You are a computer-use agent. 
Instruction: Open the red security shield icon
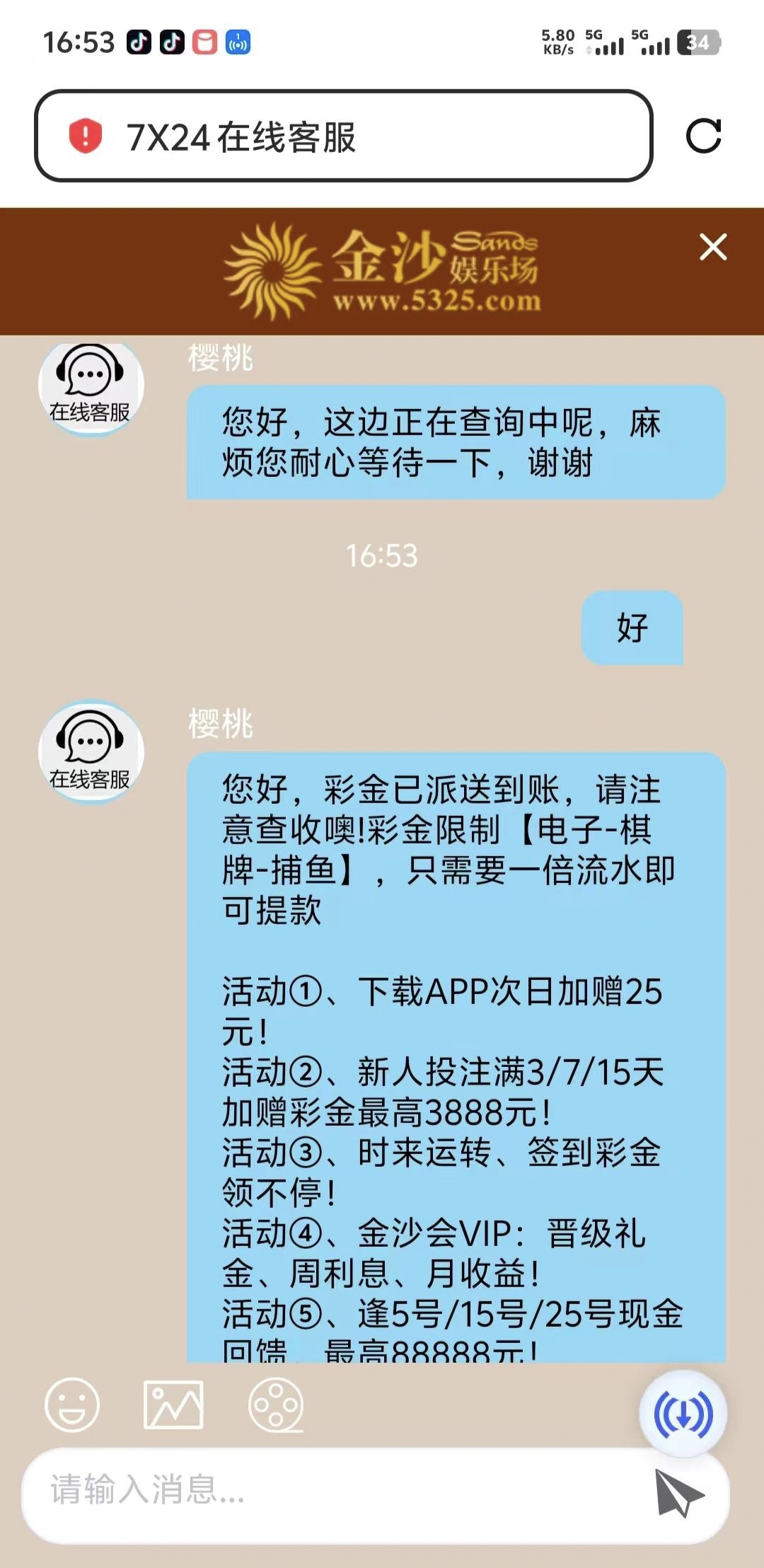point(85,136)
